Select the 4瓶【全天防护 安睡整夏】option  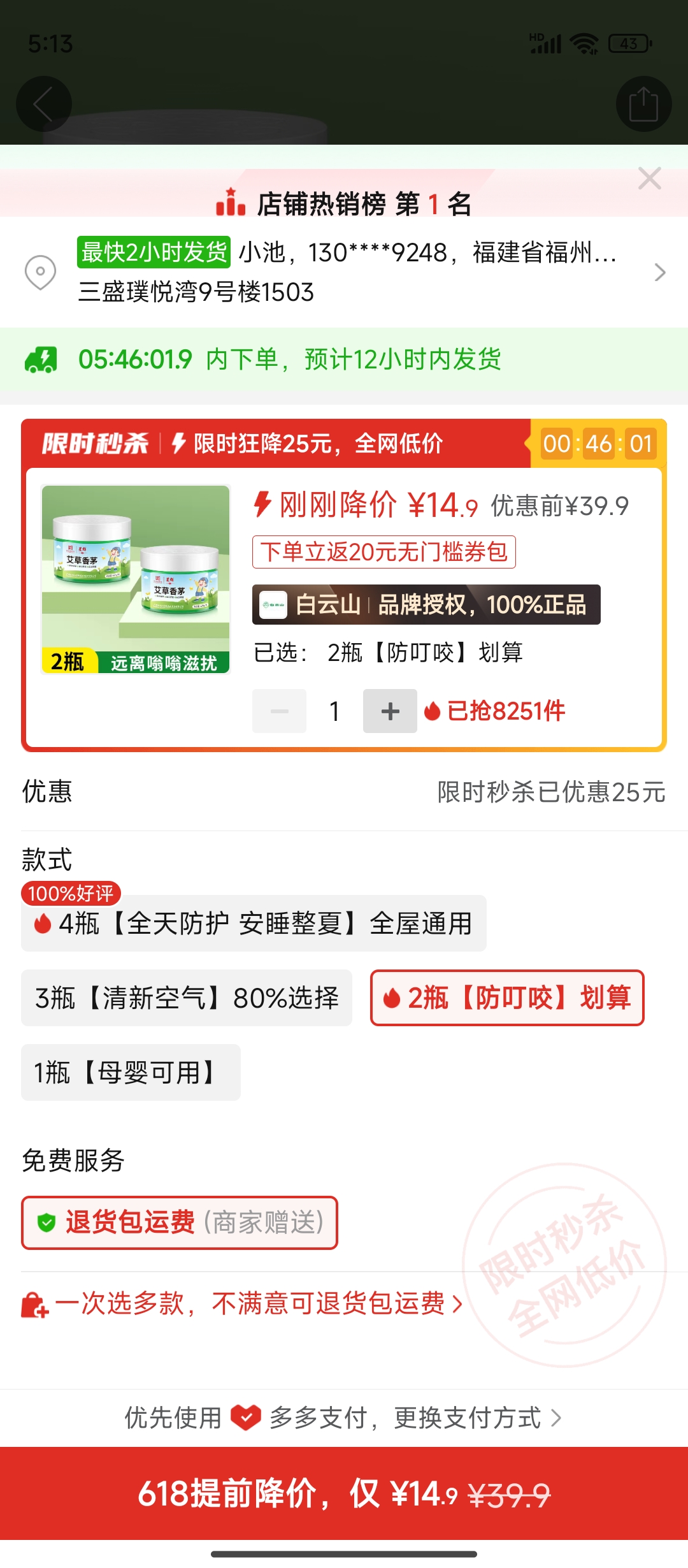pos(254,924)
